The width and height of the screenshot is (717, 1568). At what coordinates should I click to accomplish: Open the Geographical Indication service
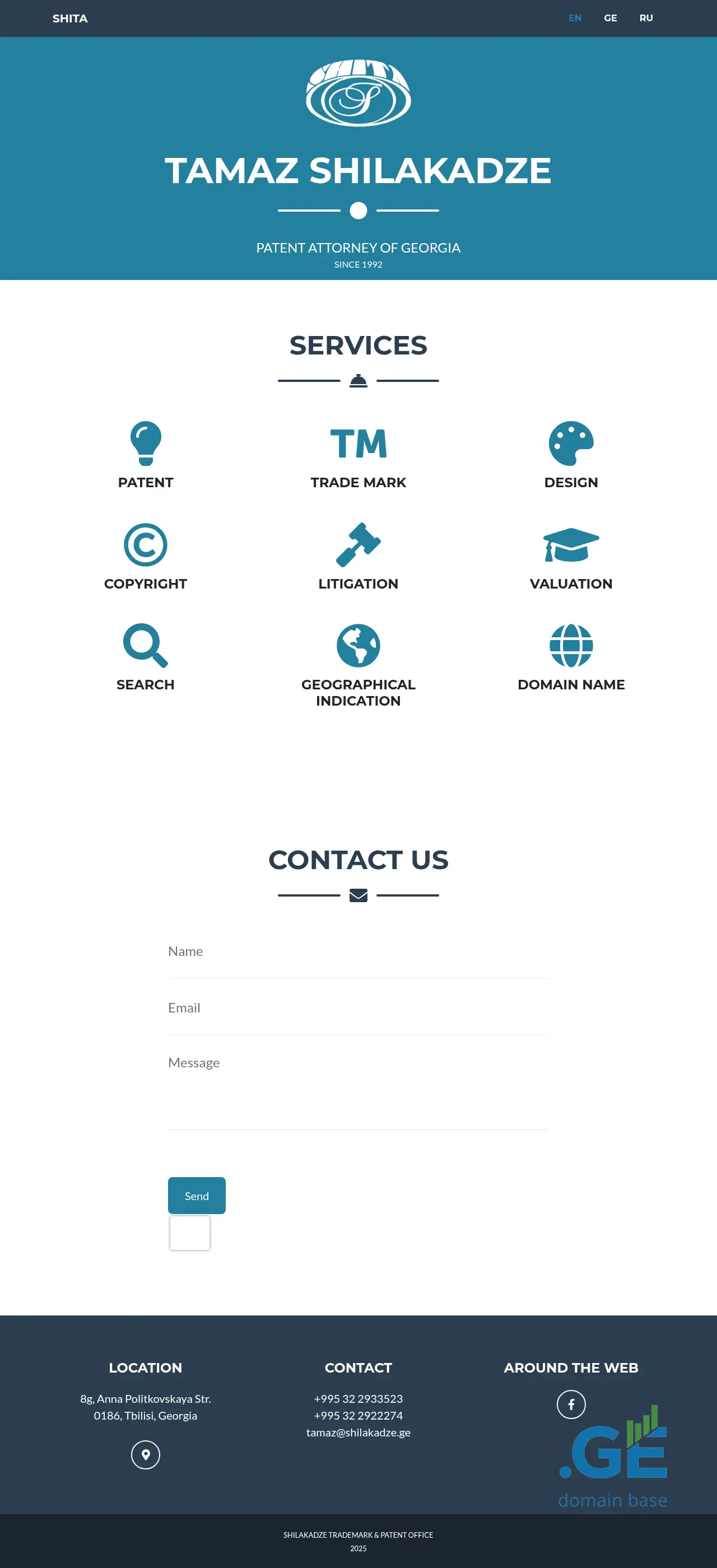tap(358, 665)
